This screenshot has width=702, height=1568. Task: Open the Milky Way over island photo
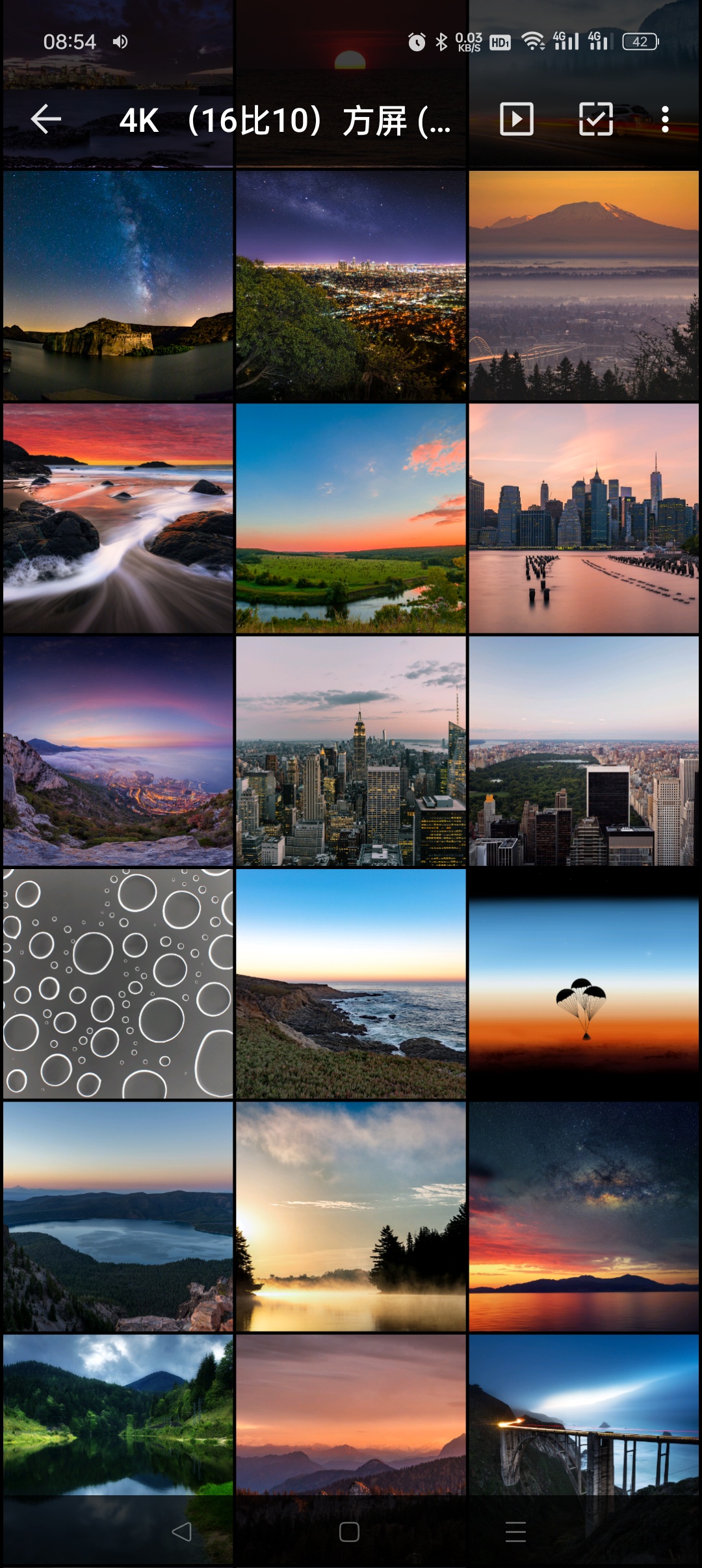(x=118, y=285)
